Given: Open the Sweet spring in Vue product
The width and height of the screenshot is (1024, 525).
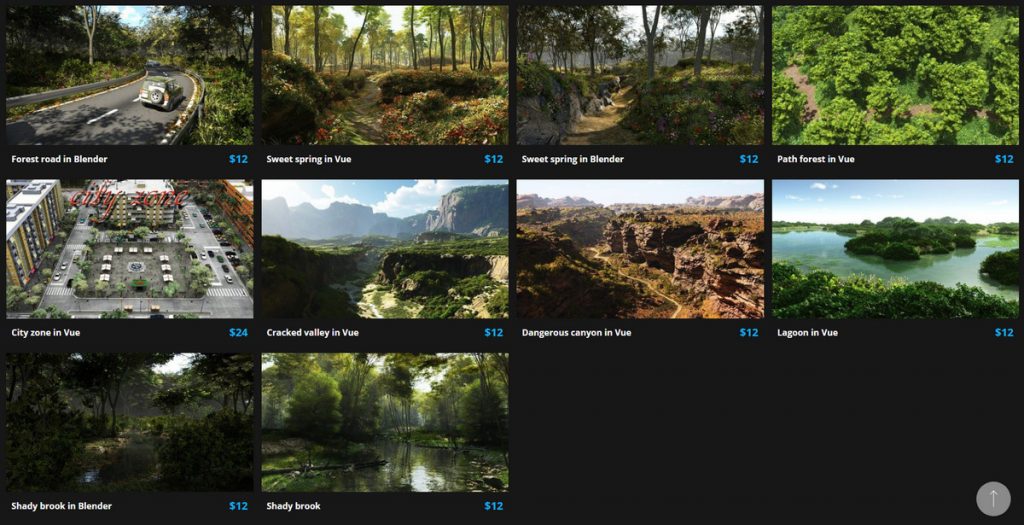Looking at the screenshot, I should coord(384,76).
